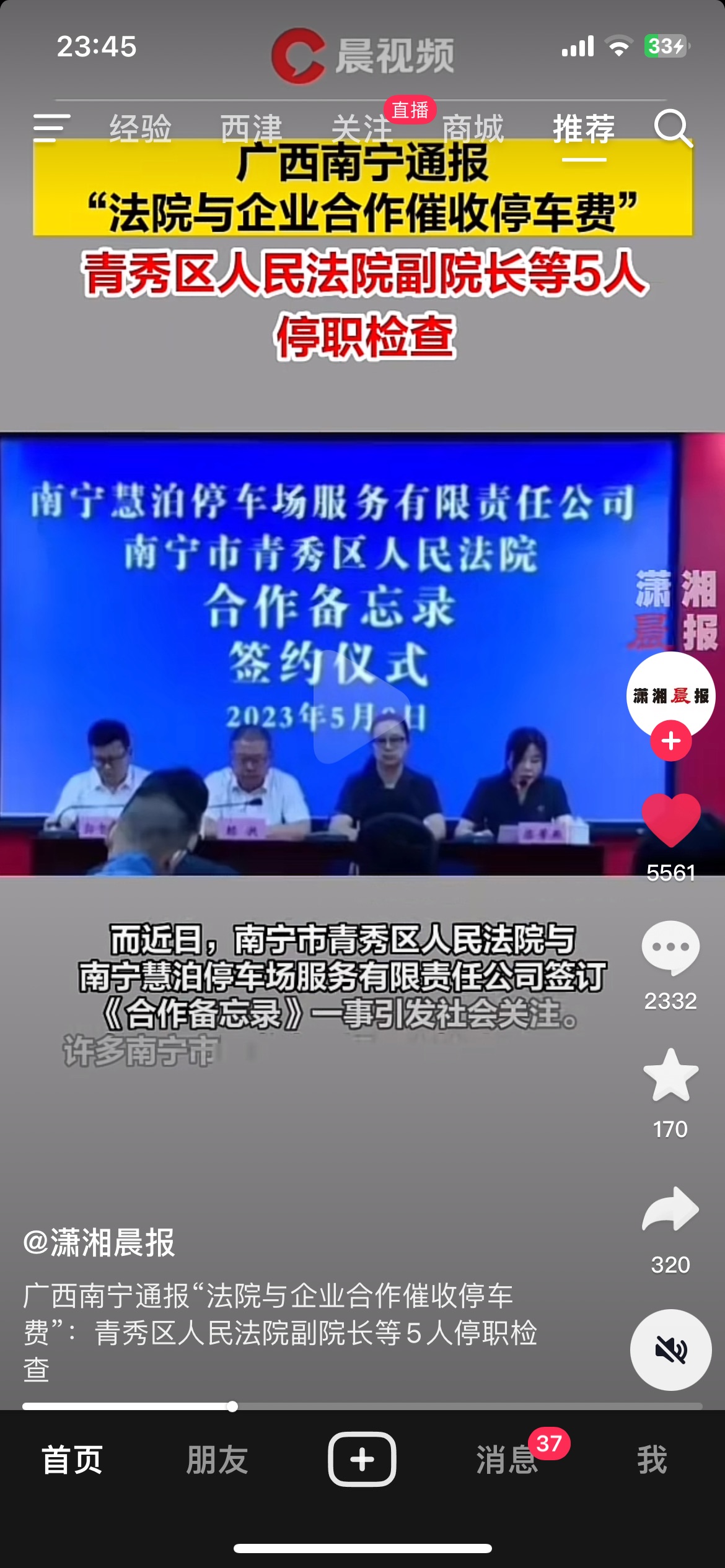Open the 消息 messages tab
The image size is (725, 1568).
507,1460
